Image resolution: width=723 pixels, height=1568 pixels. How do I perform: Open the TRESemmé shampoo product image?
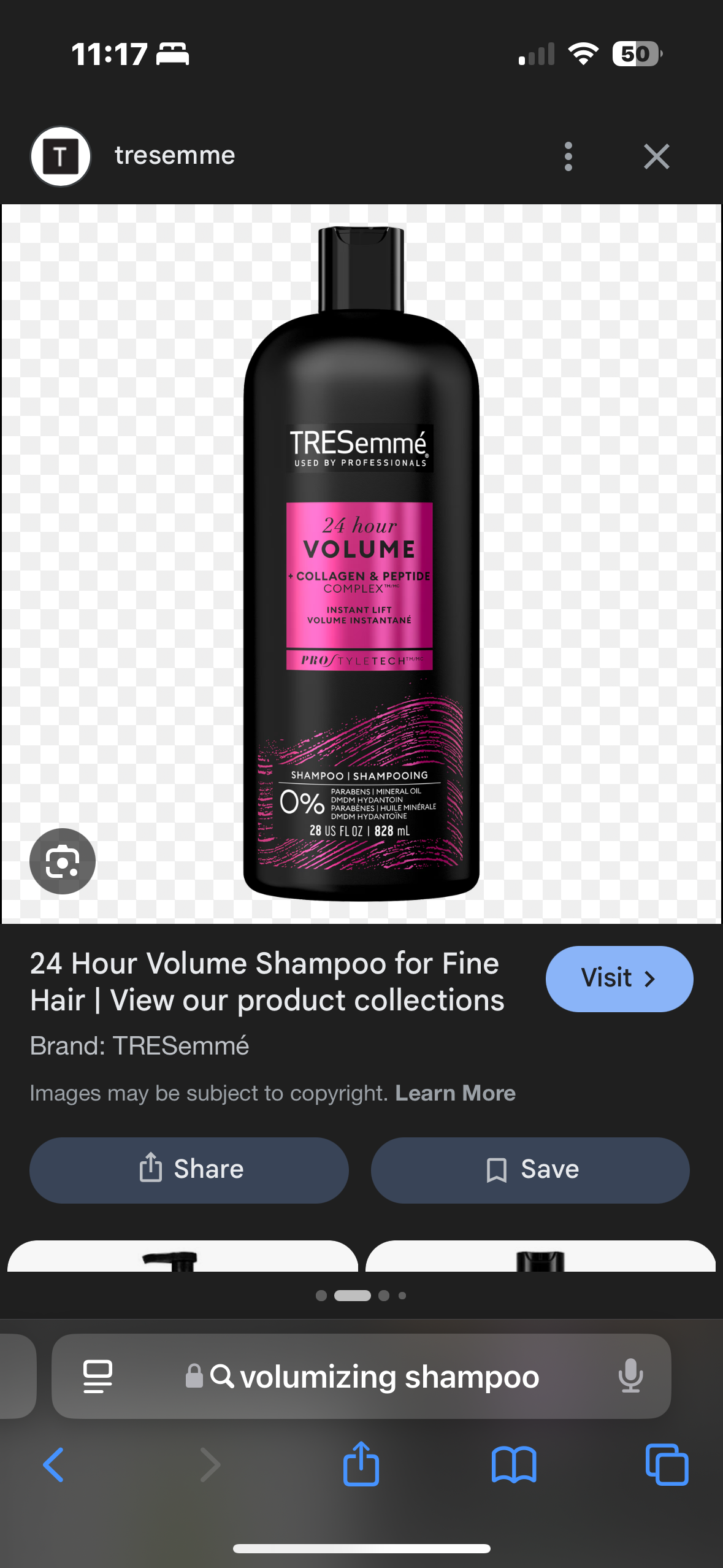tap(361, 563)
